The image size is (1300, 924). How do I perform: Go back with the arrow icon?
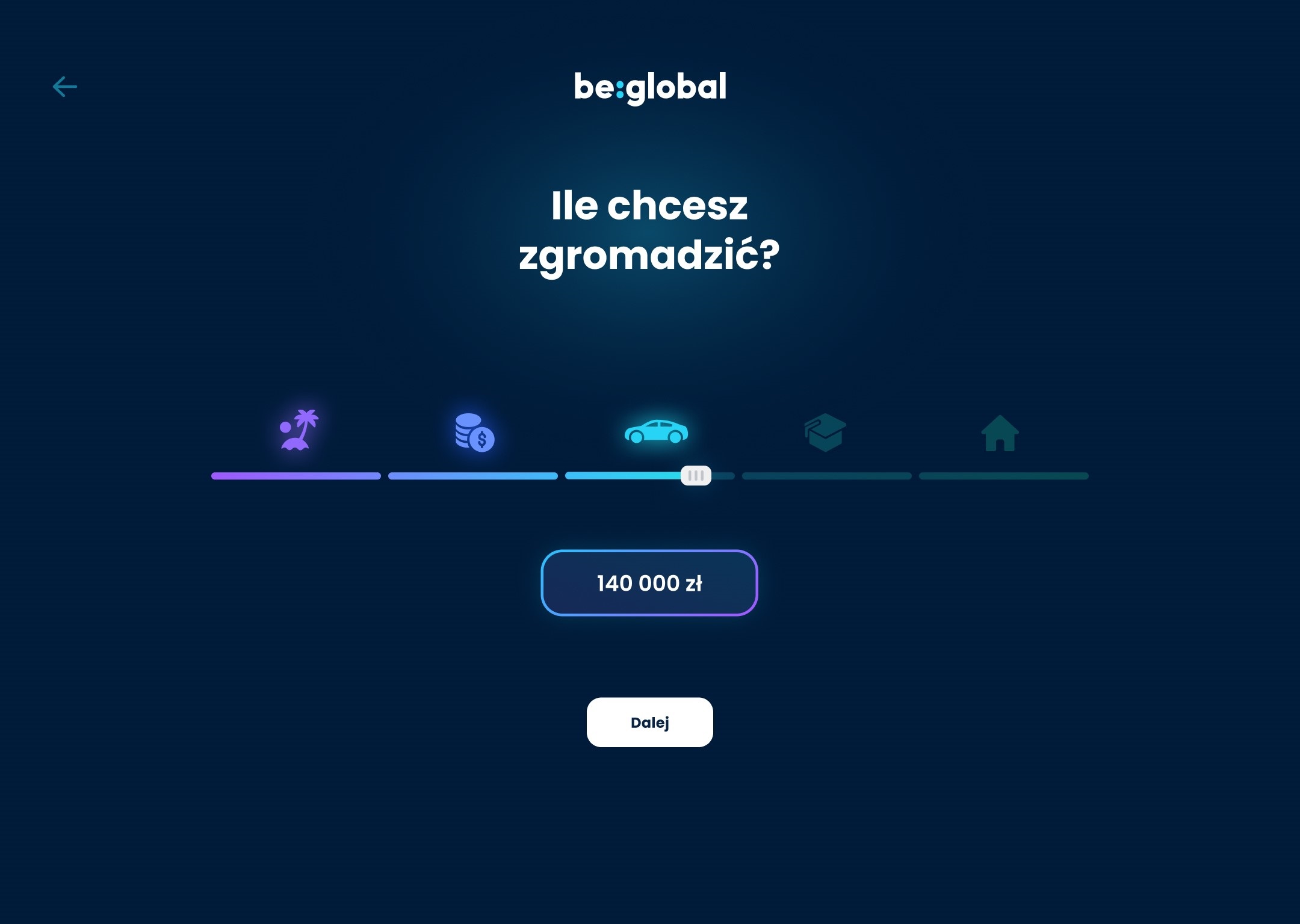click(x=65, y=87)
